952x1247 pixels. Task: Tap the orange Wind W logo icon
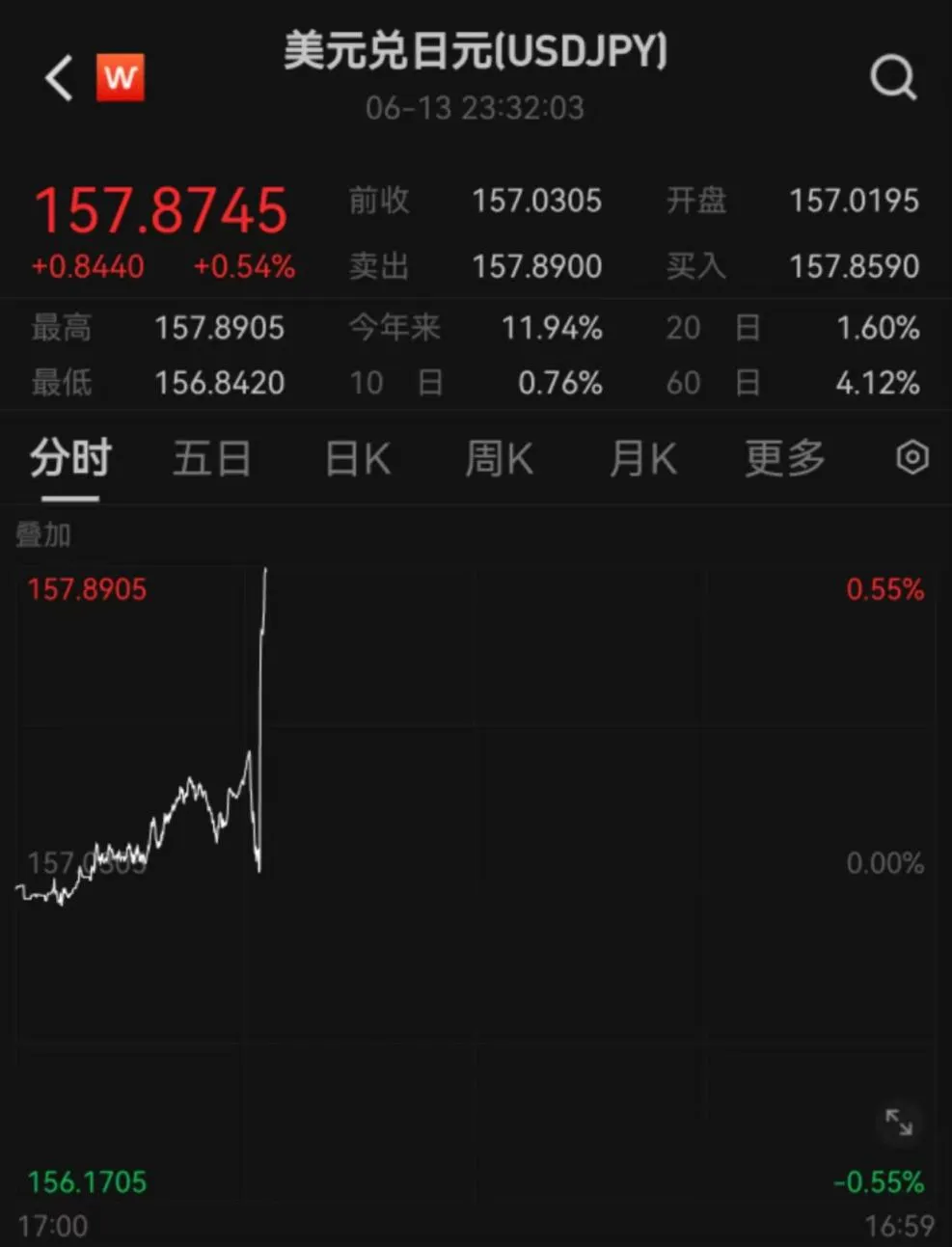coord(120,78)
